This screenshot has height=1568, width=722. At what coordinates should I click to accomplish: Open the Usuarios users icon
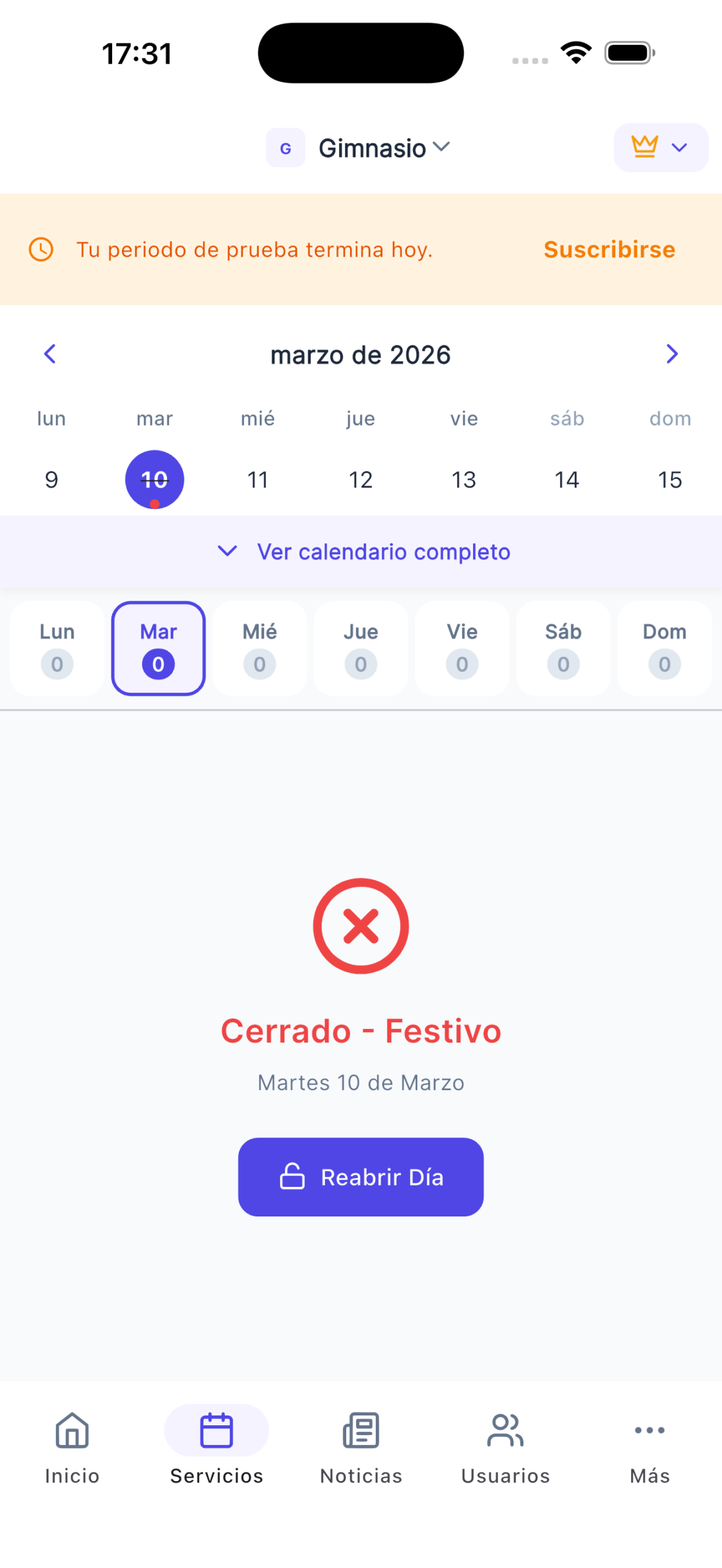pyautogui.click(x=505, y=1431)
